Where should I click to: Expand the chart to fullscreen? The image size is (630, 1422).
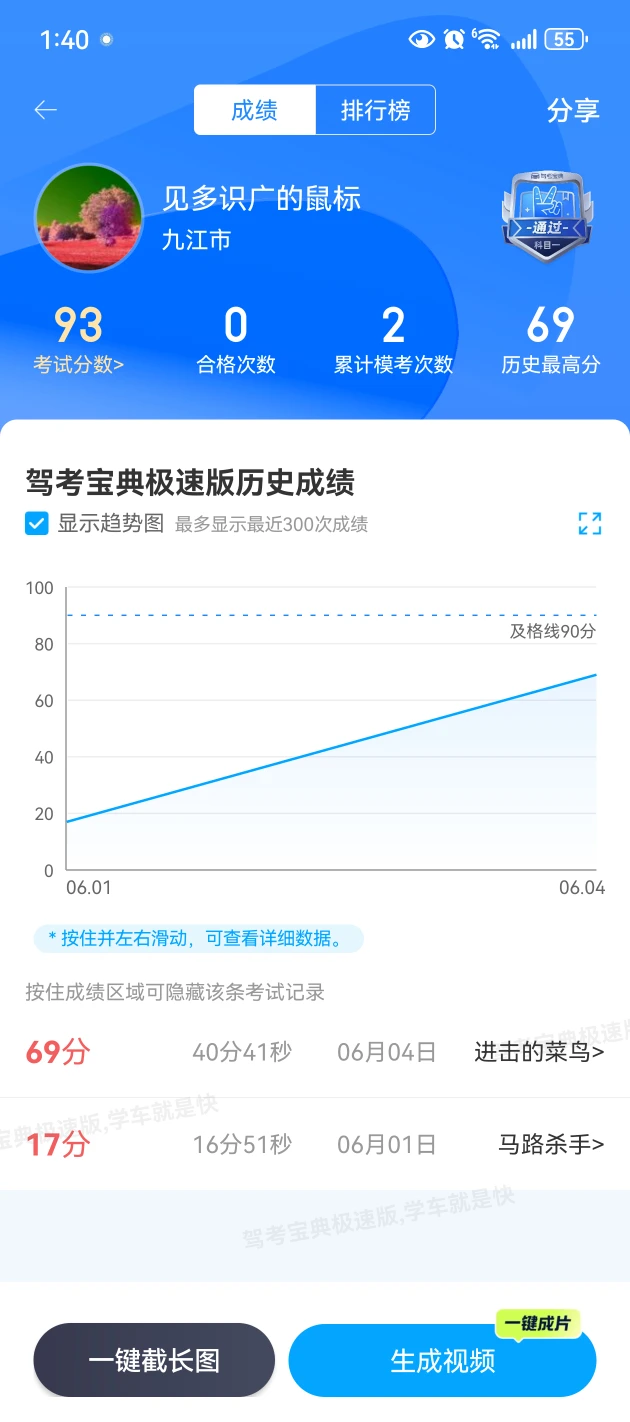[590, 523]
